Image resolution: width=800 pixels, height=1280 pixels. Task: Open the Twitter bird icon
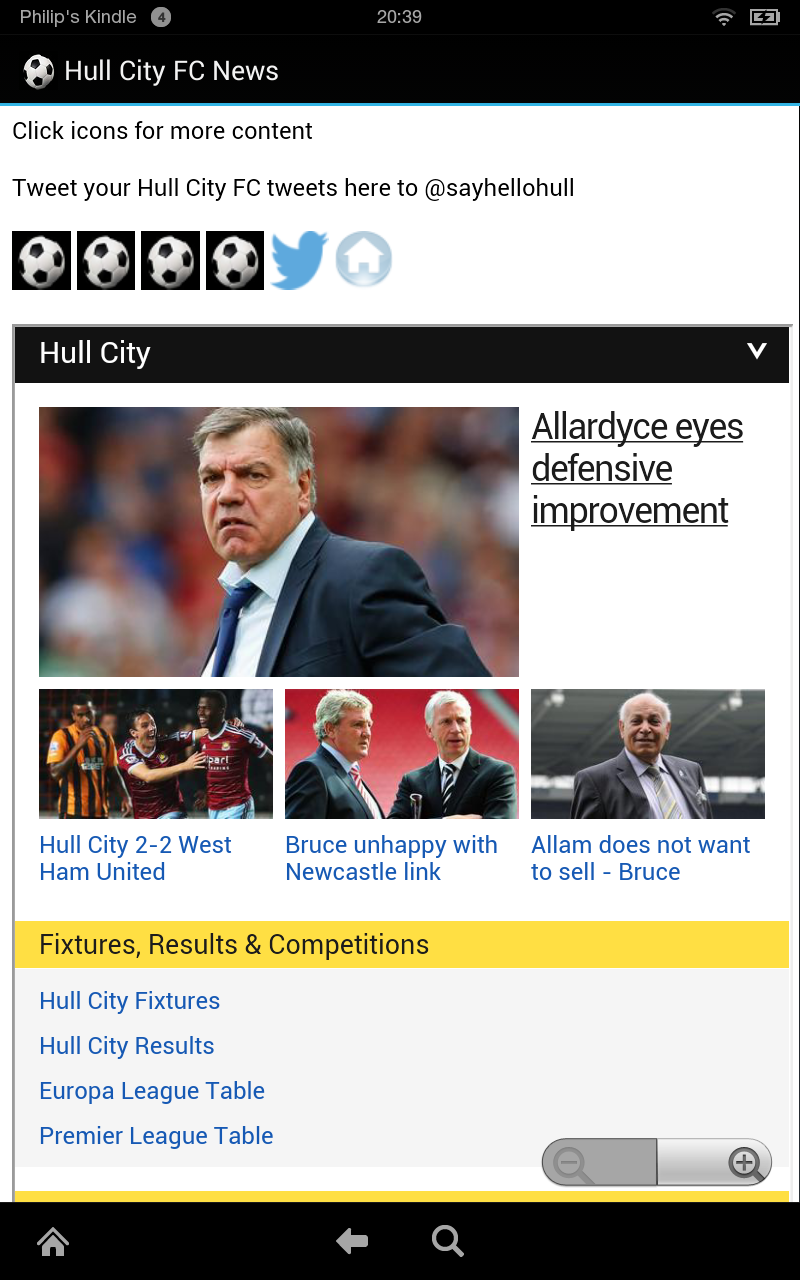(299, 260)
